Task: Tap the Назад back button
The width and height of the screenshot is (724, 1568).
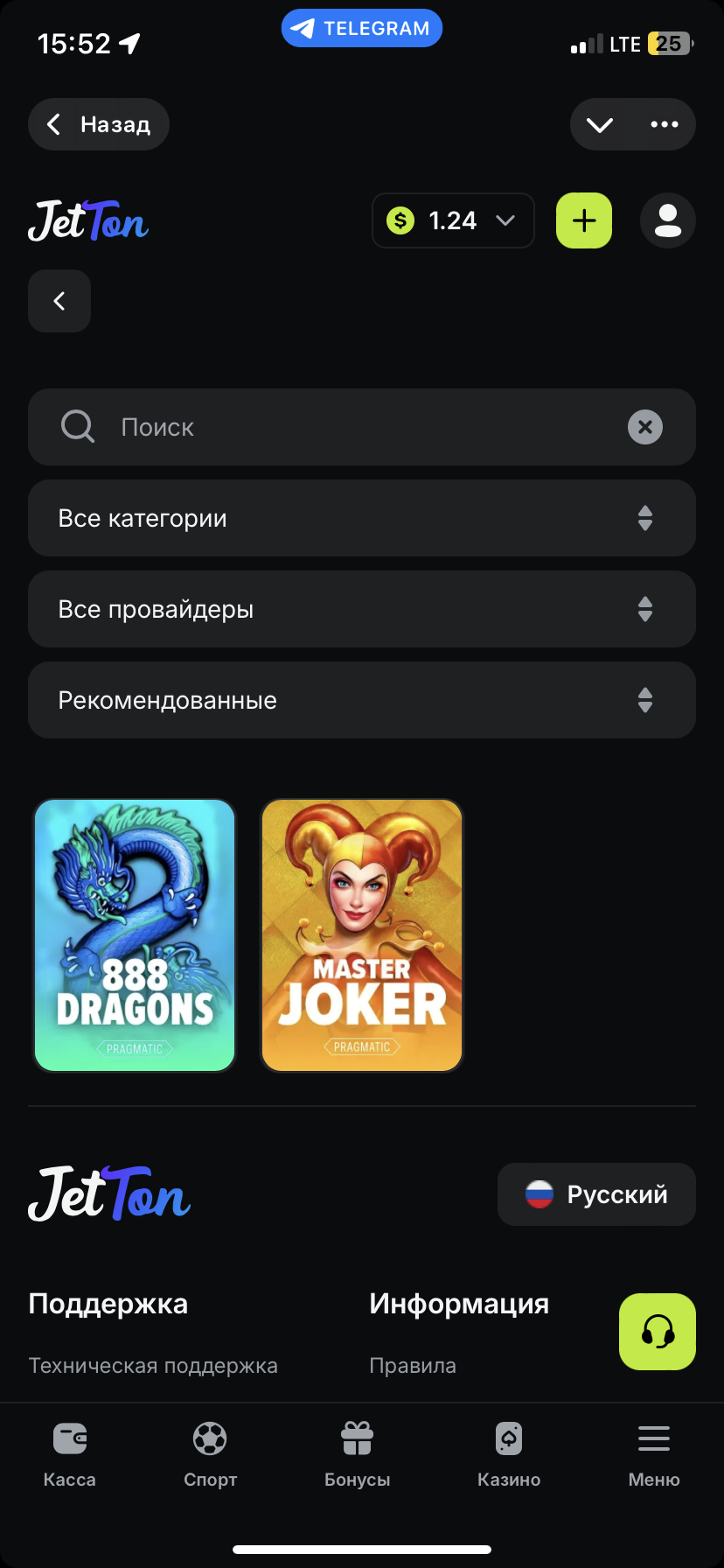Action: (x=99, y=124)
